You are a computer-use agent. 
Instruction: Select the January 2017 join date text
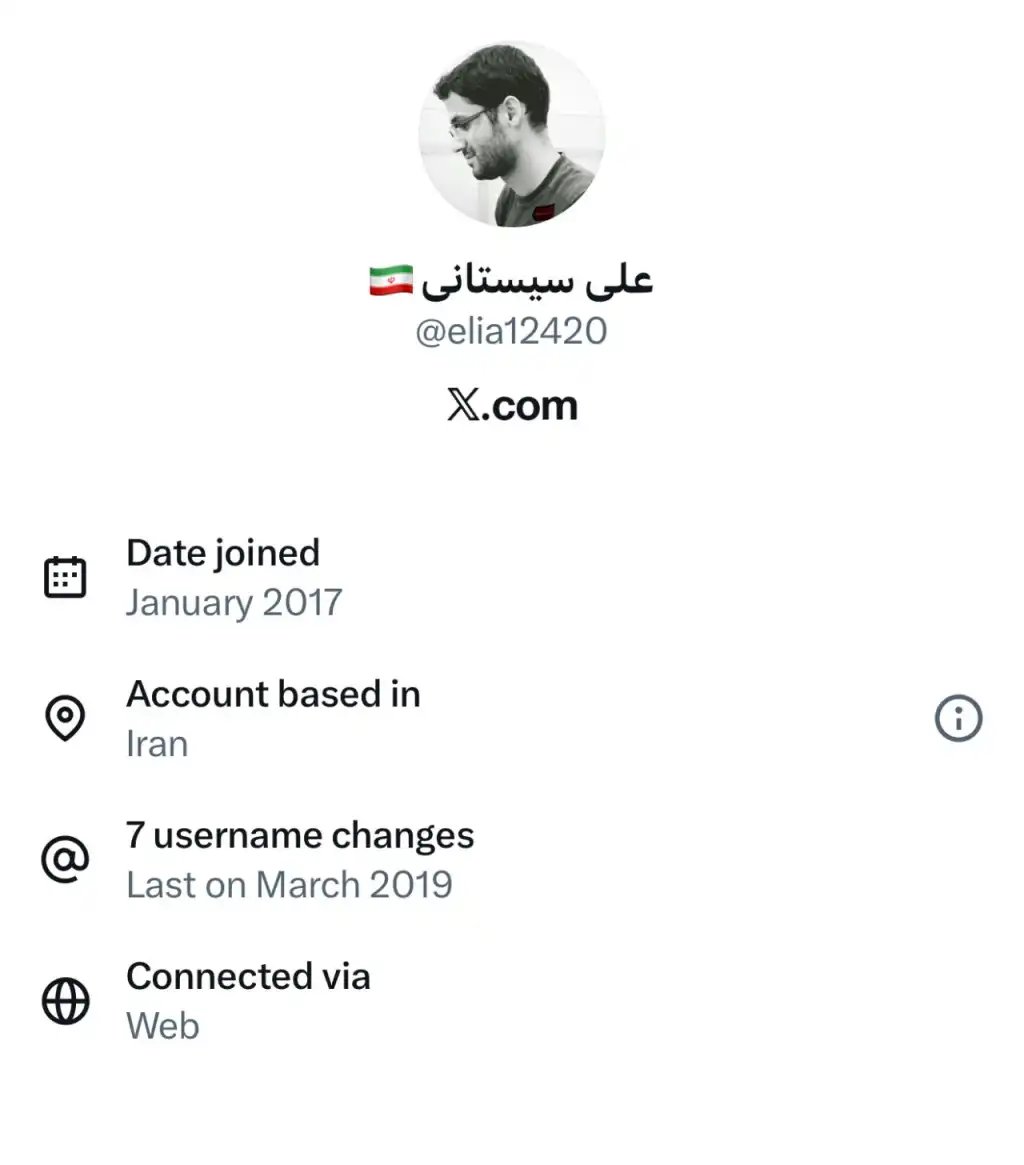click(234, 603)
